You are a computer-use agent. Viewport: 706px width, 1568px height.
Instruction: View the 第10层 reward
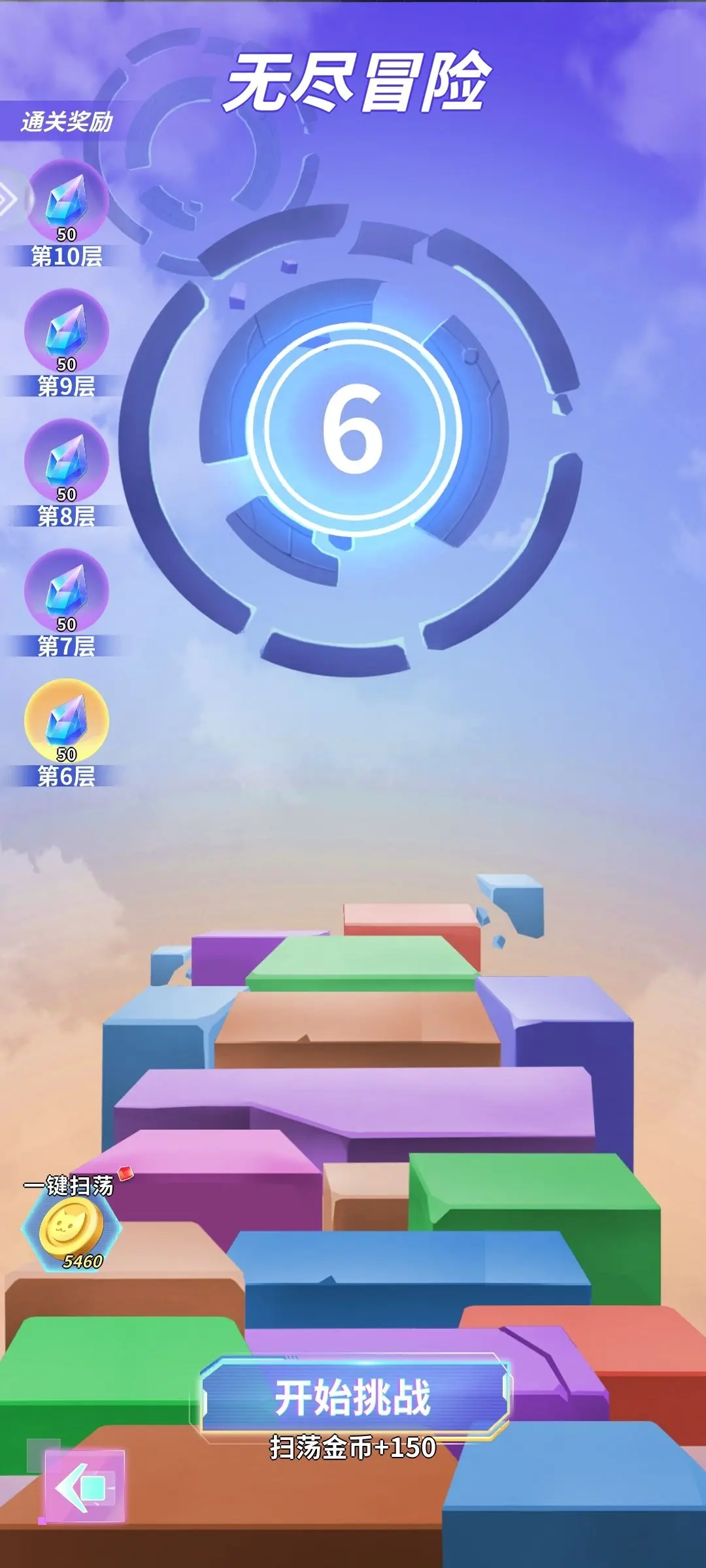(66, 201)
